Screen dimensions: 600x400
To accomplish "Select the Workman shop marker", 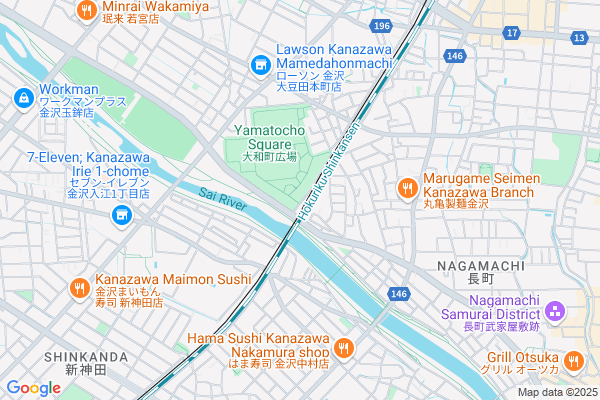I will (x=23, y=98).
